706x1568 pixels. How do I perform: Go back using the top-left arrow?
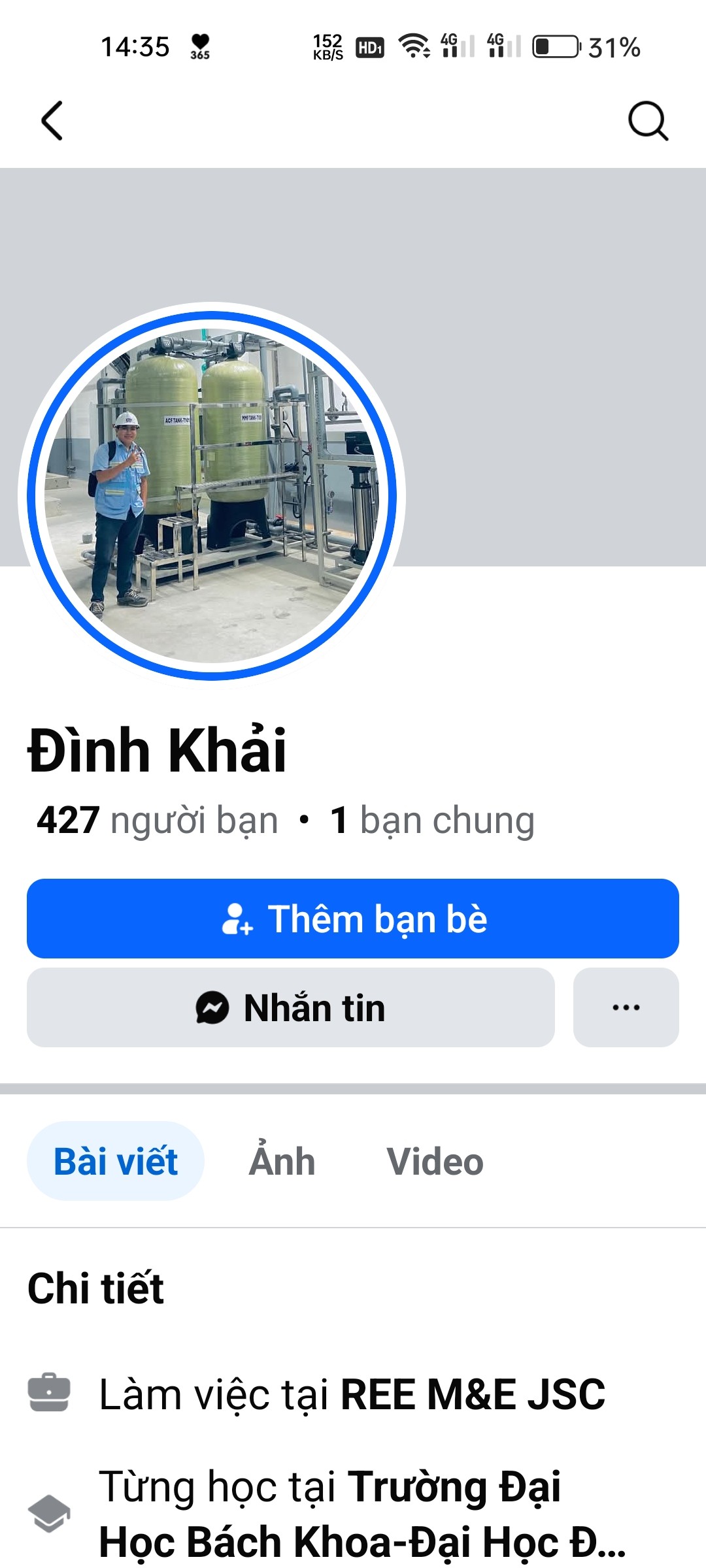click(x=52, y=121)
